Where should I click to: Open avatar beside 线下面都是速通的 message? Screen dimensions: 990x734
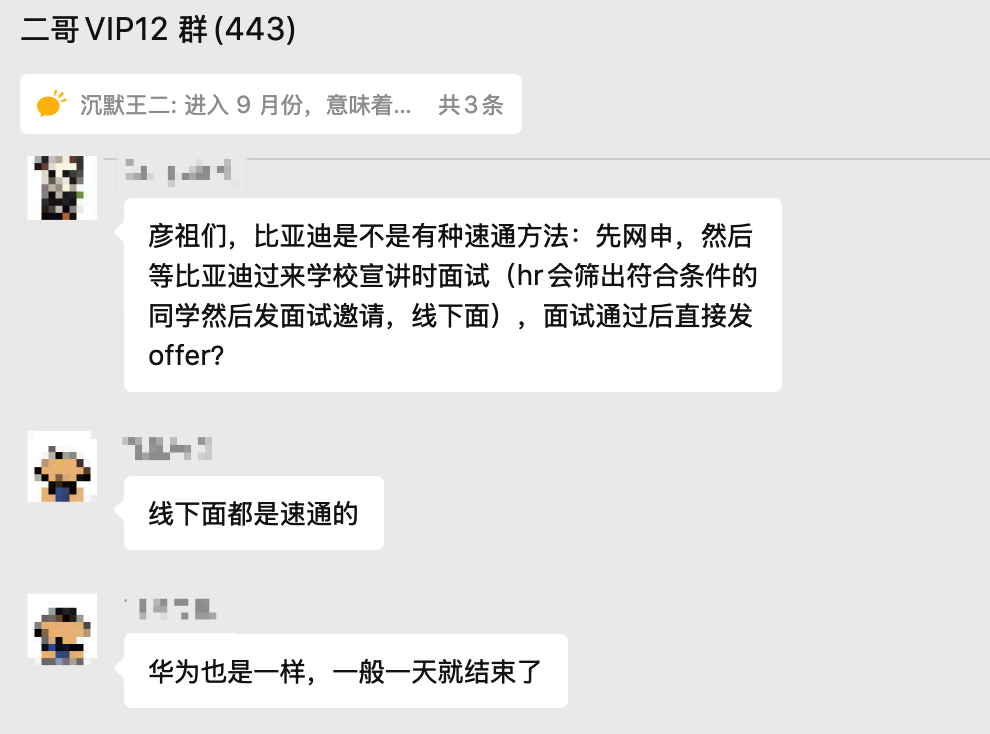(62, 467)
